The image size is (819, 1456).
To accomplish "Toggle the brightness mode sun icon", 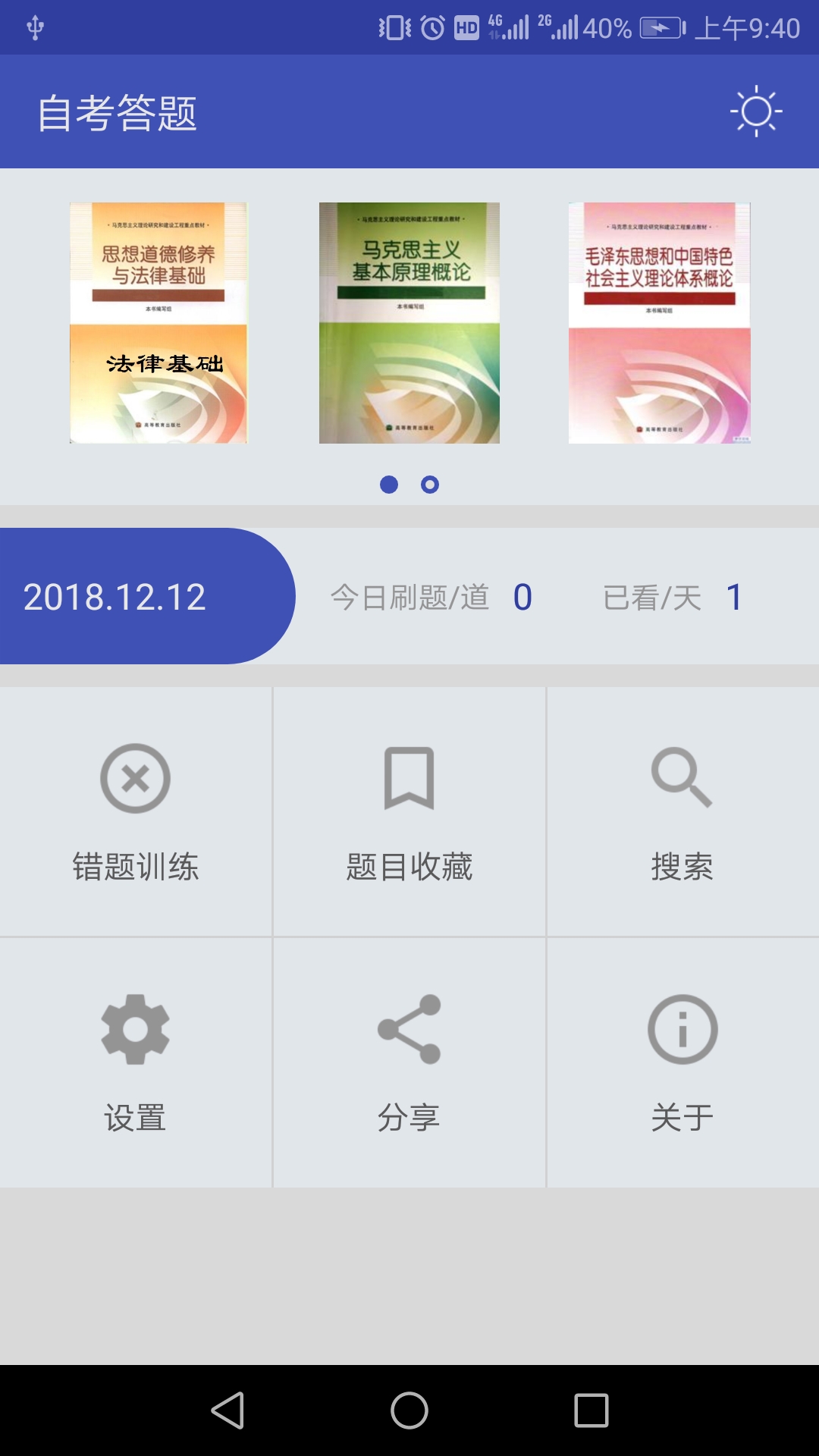I will (756, 112).
